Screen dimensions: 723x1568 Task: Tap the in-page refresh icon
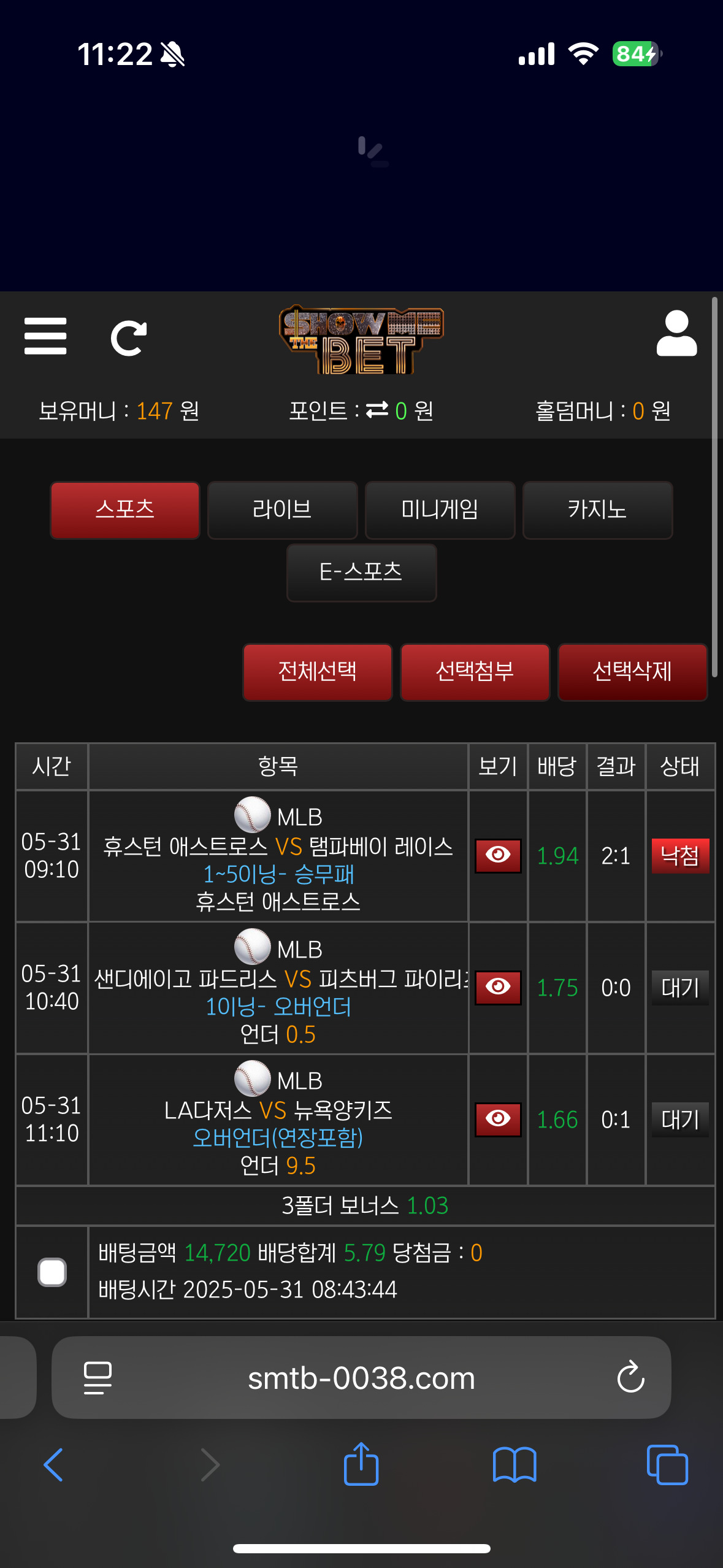coord(129,337)
